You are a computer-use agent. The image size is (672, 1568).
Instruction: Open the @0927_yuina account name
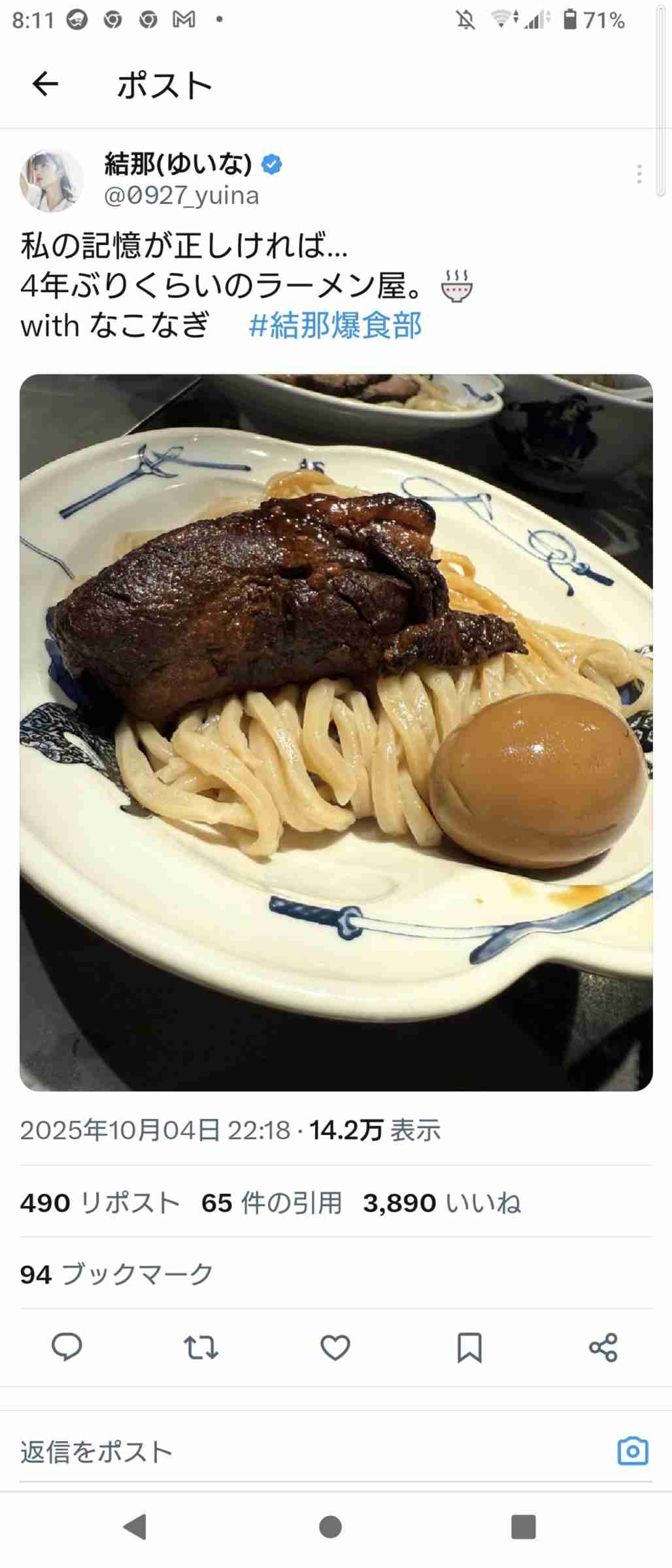click(181, 195)
